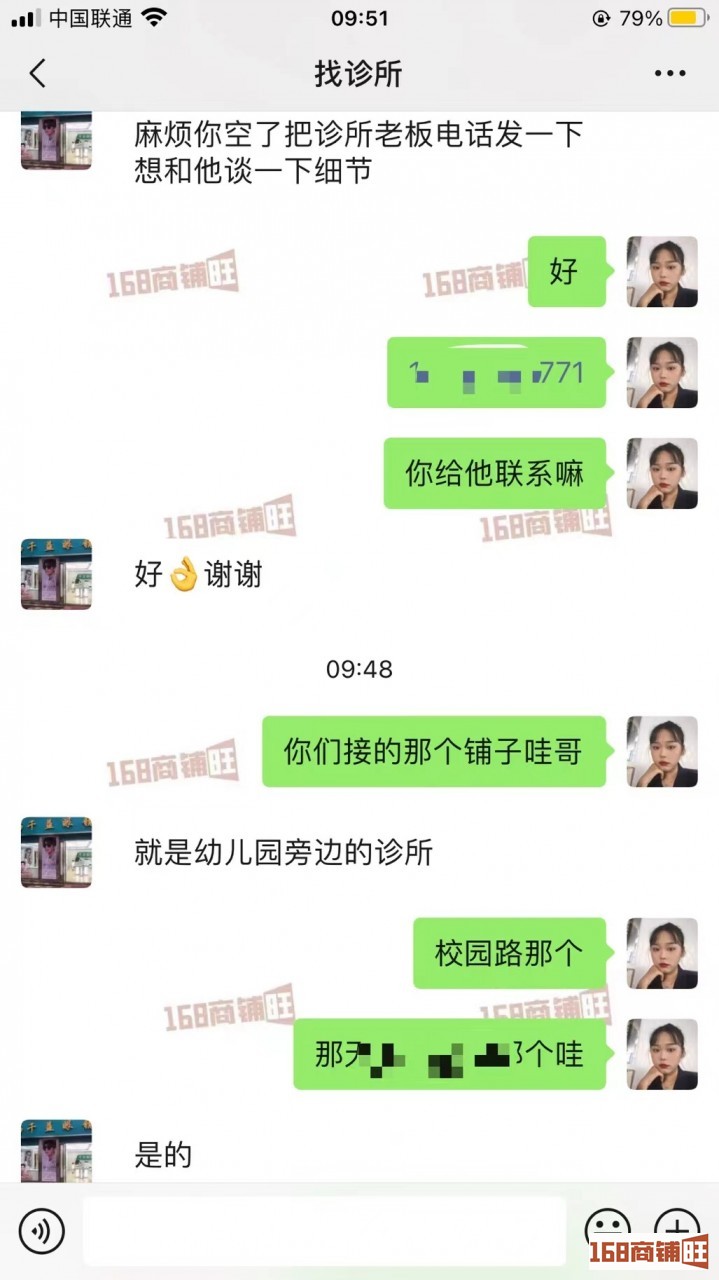Open chat info via the three-dot menu
Image resolution: width=719 pixels, height=1280 pixels.
coord(669,73)
